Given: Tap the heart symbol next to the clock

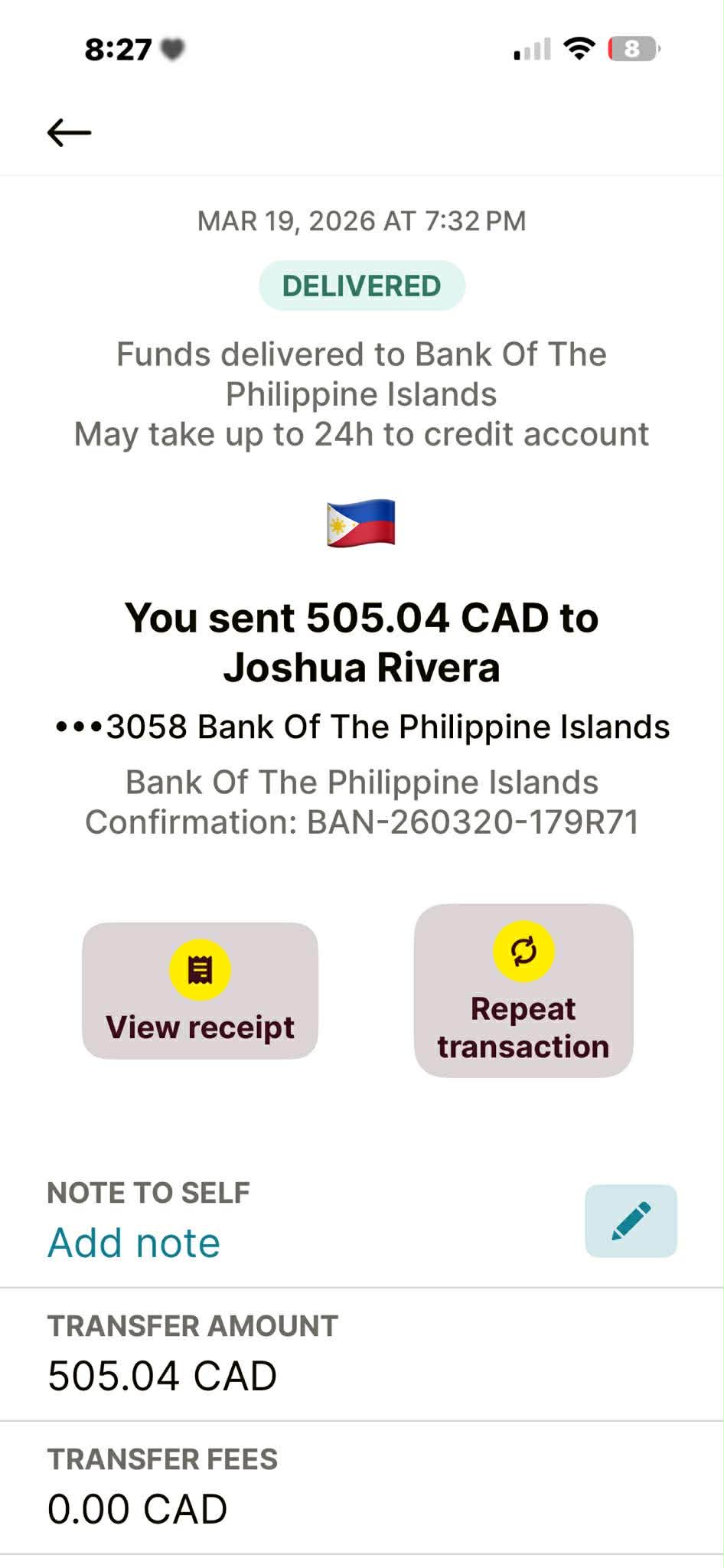Looking at the screenshot, I should 172,49.
